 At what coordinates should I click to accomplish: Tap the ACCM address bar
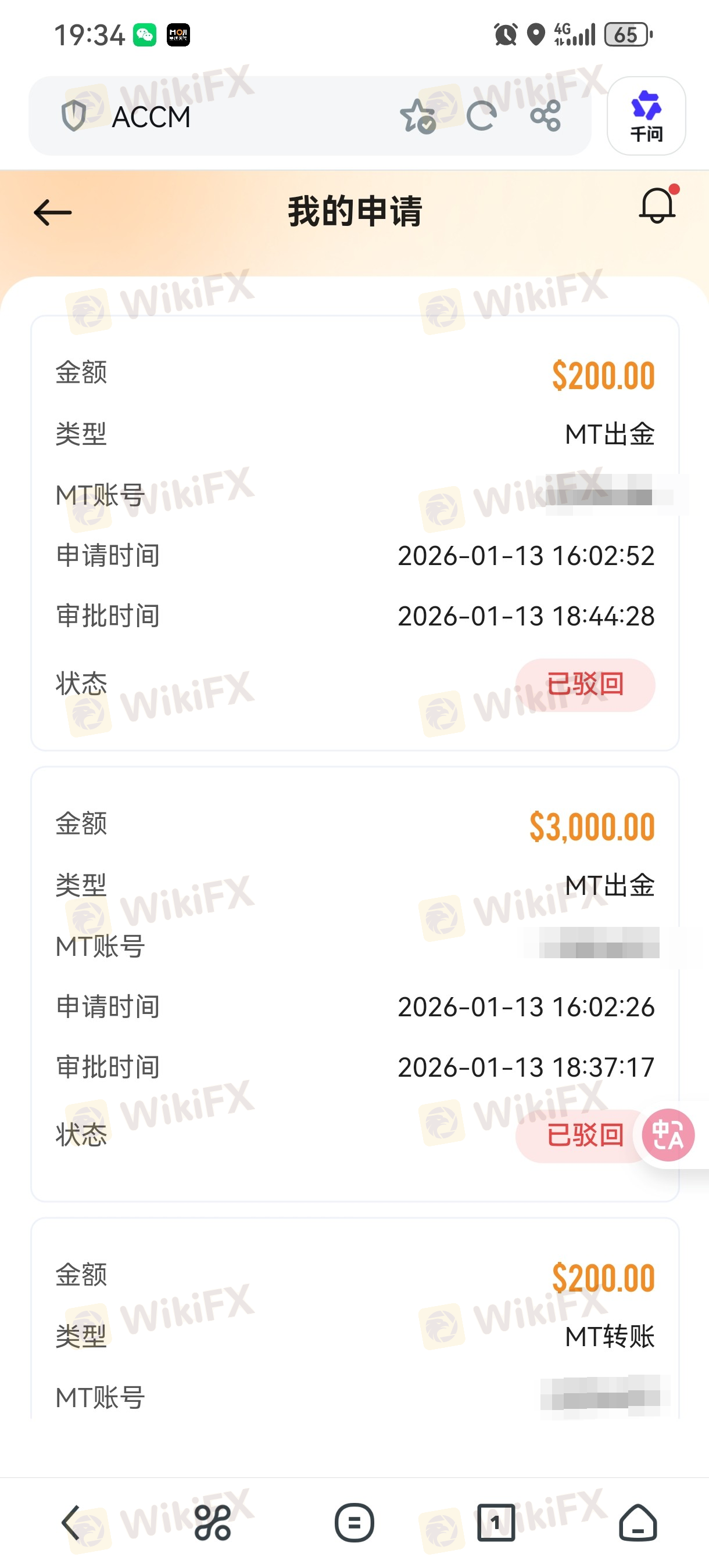click(x=219, y=116)
